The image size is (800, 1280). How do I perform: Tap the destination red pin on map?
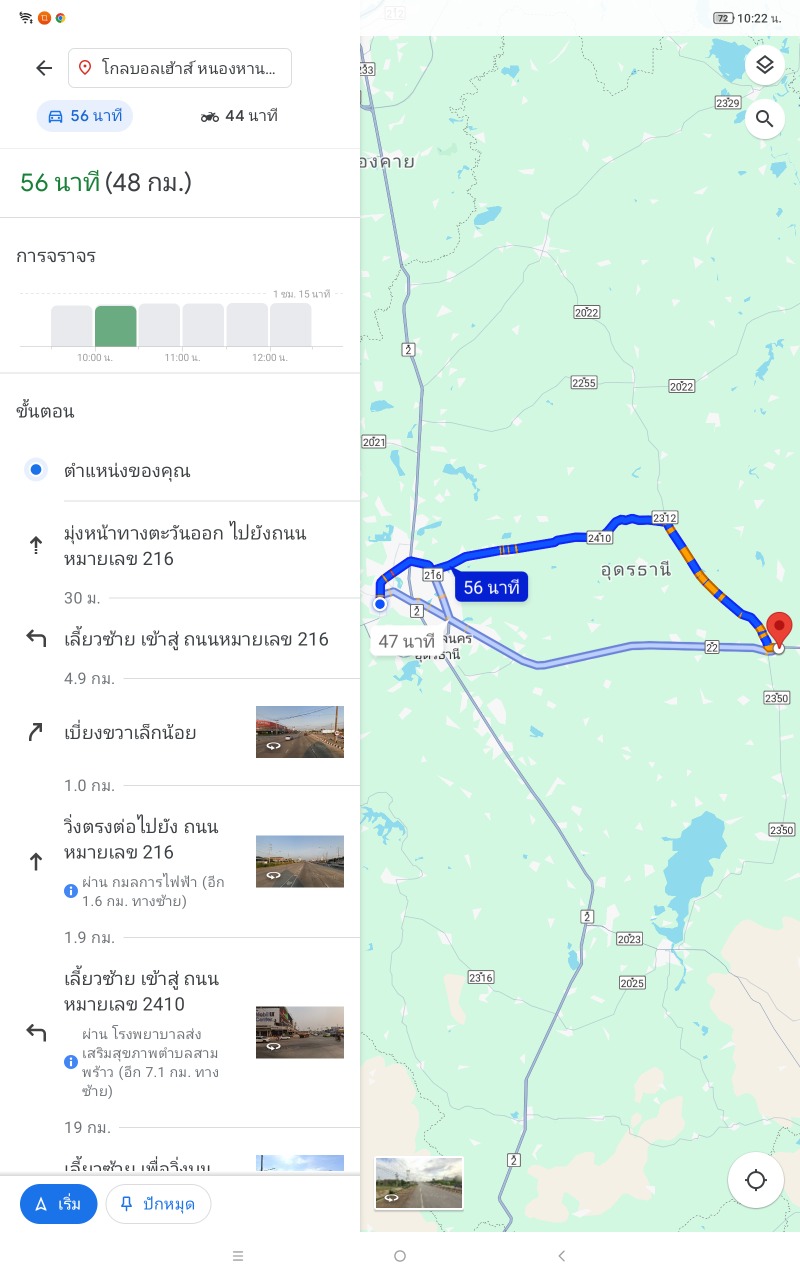tap(778, 630)
